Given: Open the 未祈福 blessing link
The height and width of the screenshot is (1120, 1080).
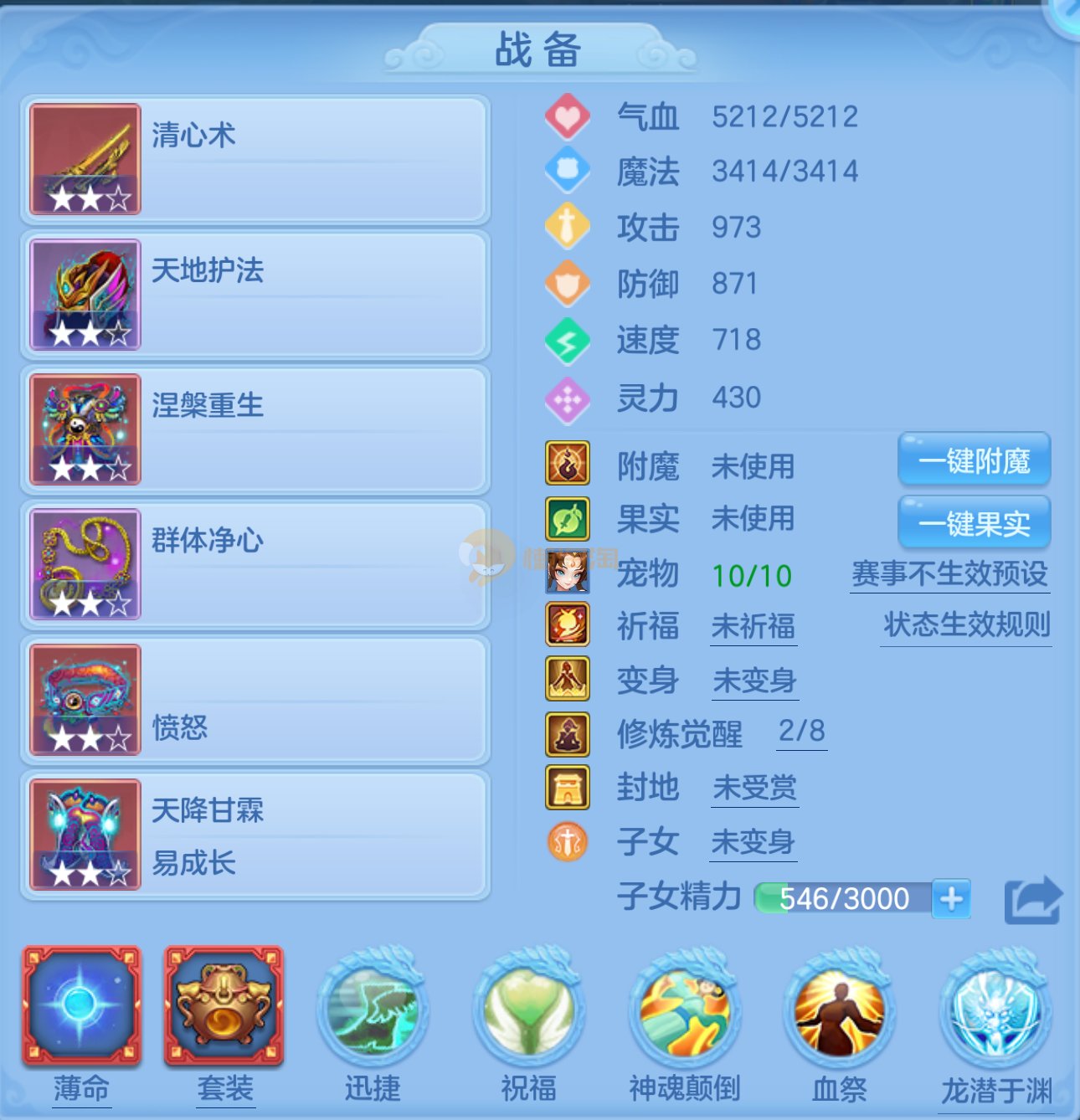Looking at the screenshot, I should click(753, 626).
